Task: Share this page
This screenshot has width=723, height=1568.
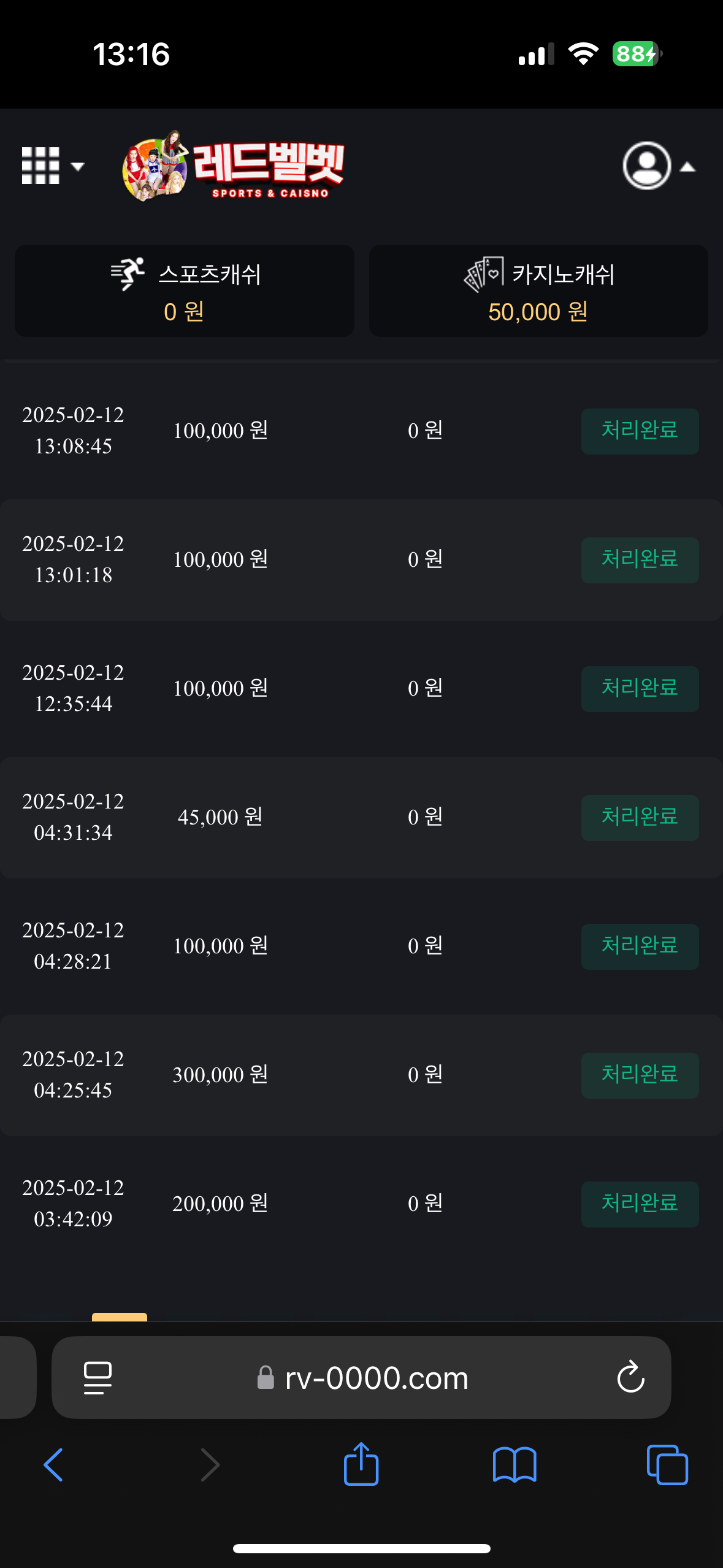Action: [361, 1464]
